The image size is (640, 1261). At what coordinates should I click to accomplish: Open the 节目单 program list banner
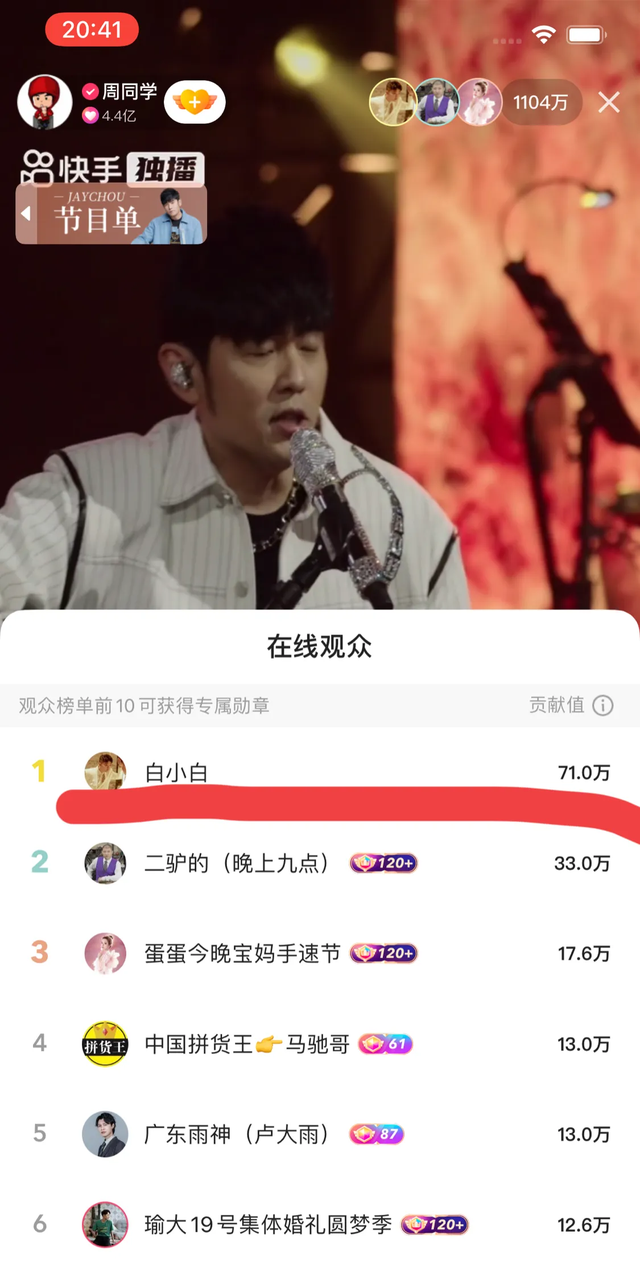(110, 214)
